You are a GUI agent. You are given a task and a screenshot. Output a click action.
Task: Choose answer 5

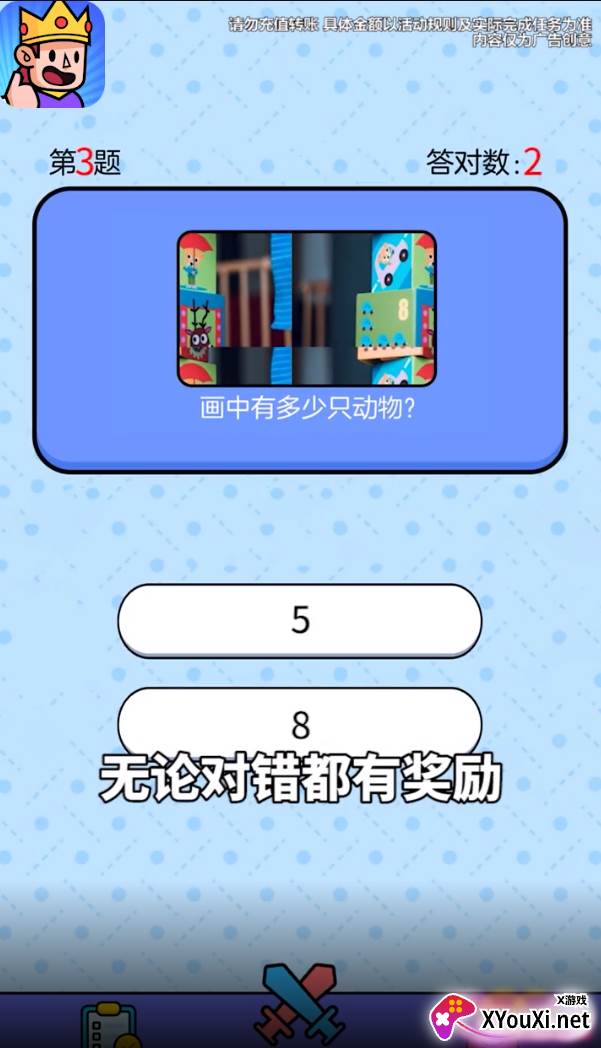tap(299, 620)
